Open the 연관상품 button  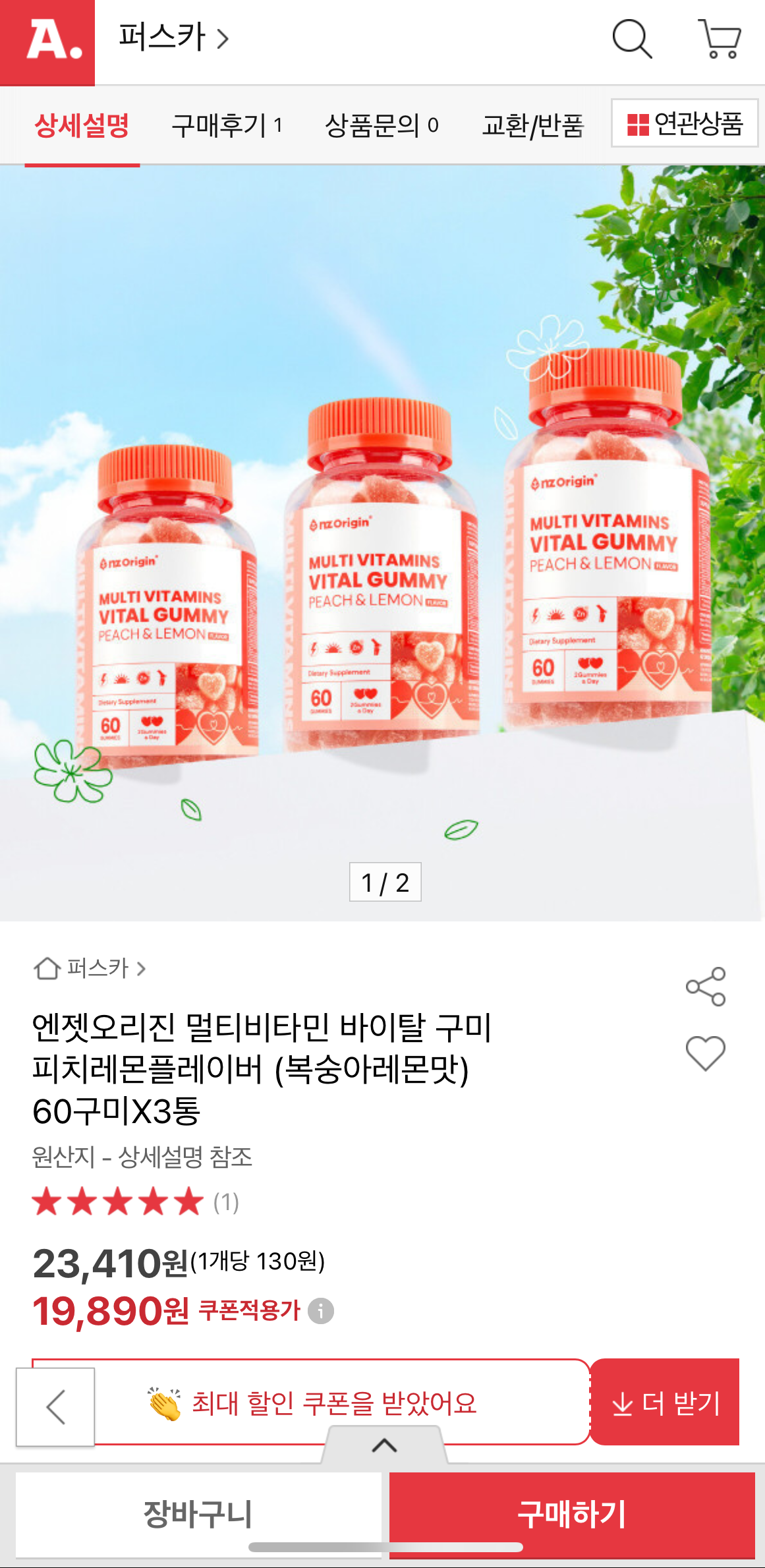(x=685, y=123)
